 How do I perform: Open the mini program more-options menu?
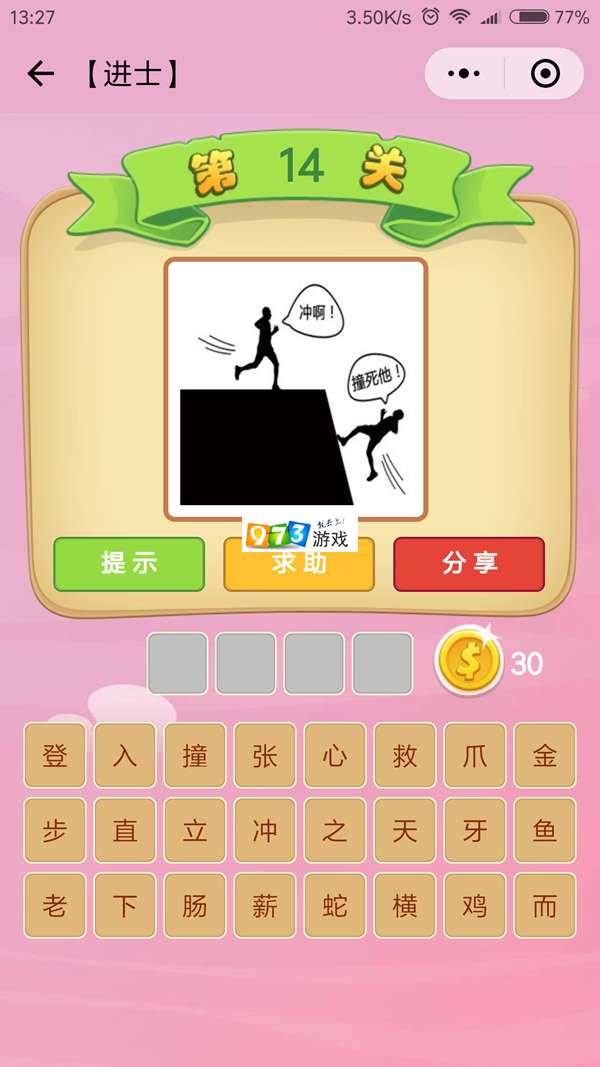[464, 74]
